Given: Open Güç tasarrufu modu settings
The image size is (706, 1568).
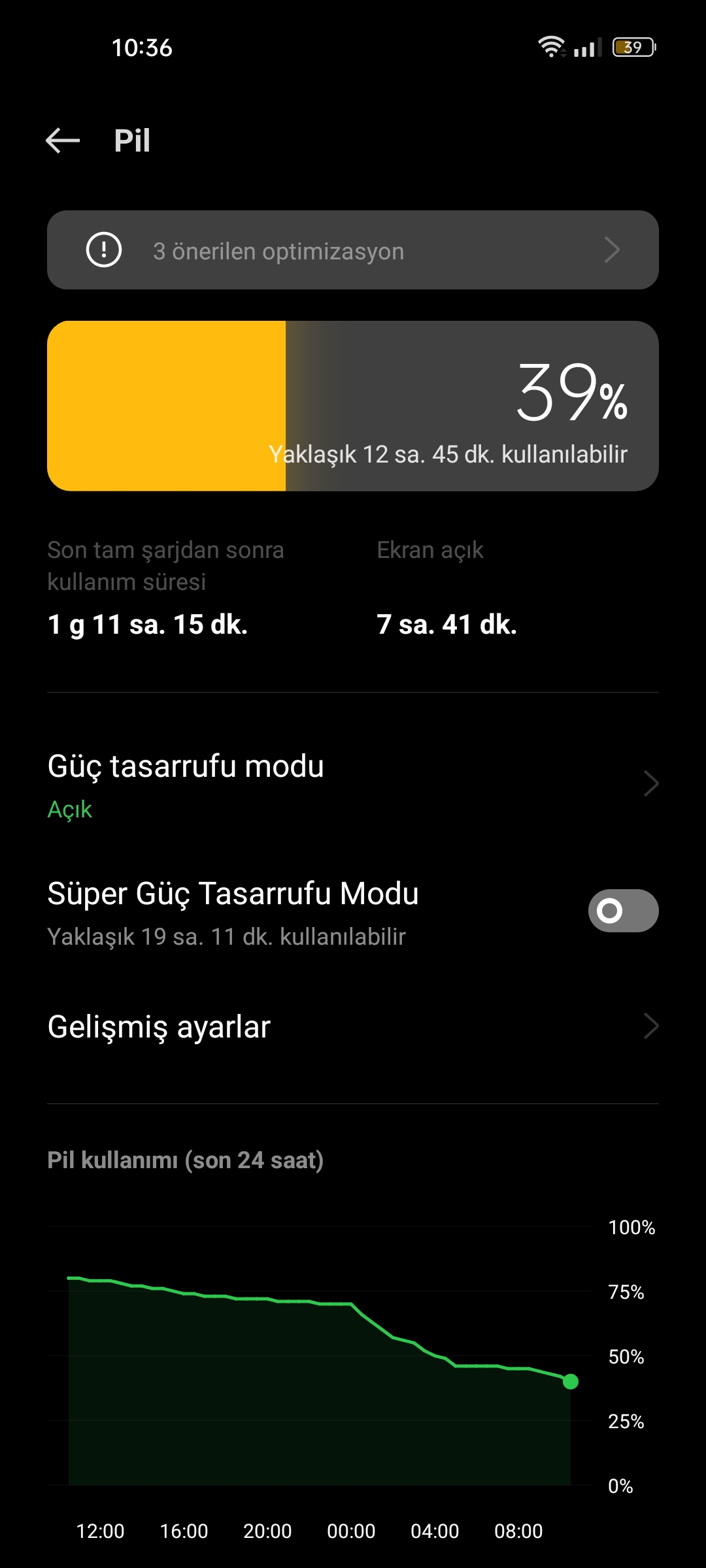Looking at the screenshot, I should (x=353, y=784).
